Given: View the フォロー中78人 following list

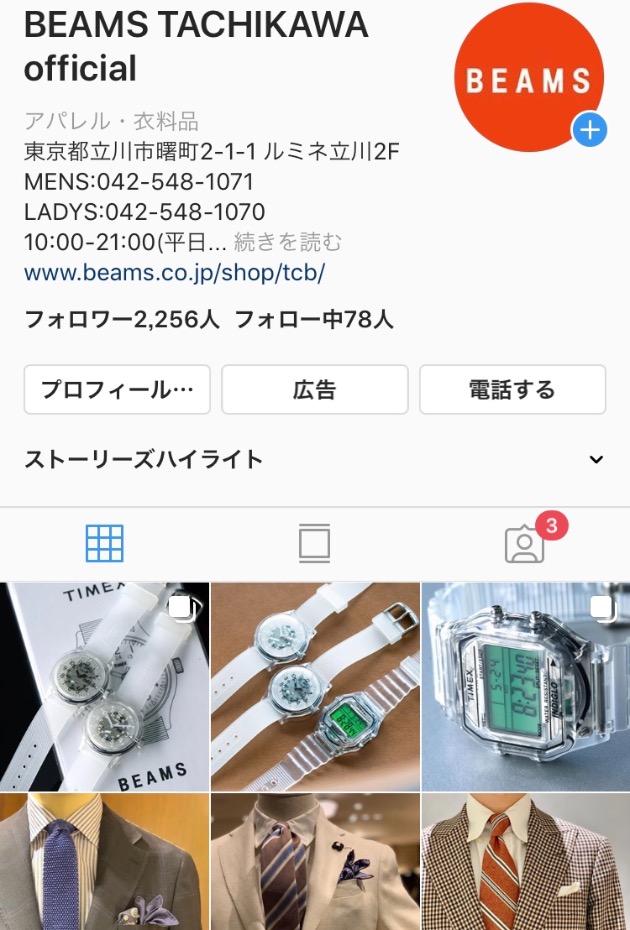Looking at the screenshot, I should (x=314, y=320).
